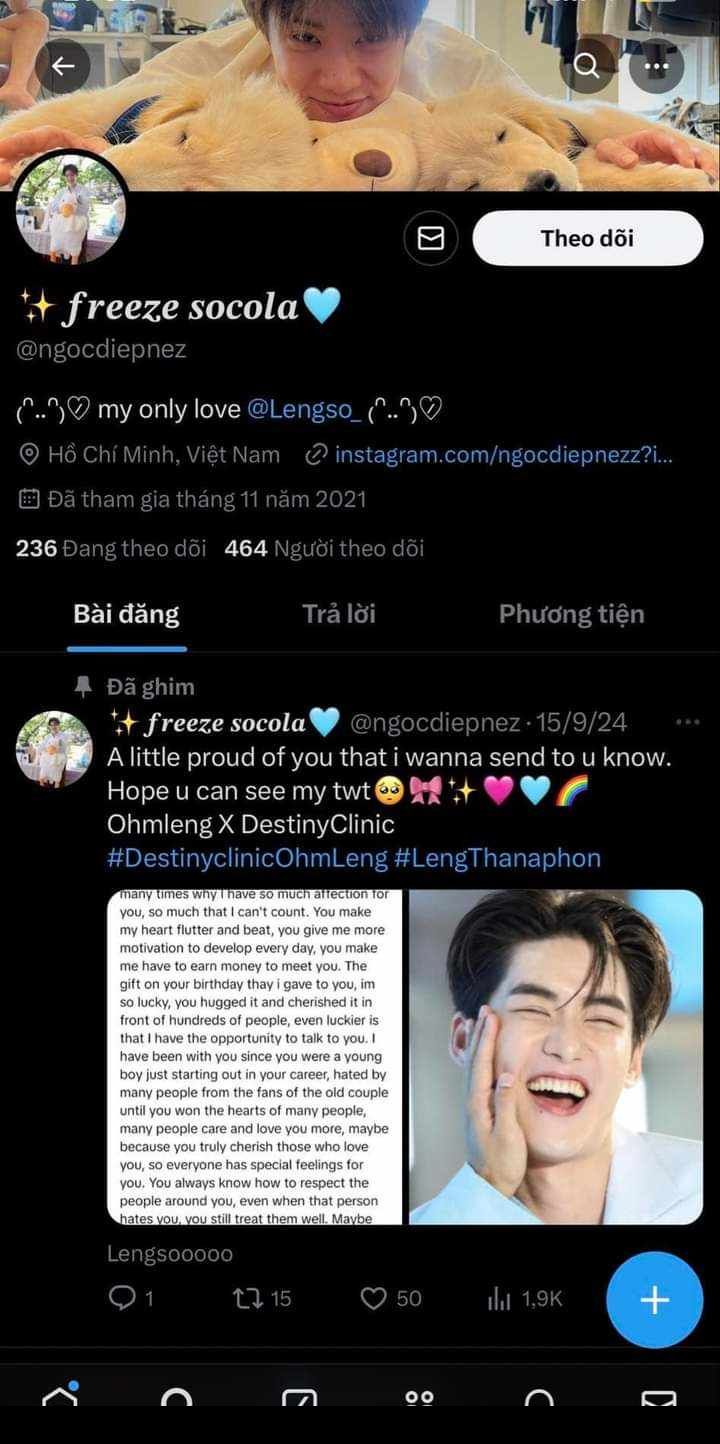The image size is (720, 1444).
Task: Reply to the pinned post
Action: [x=131, y=1298]
